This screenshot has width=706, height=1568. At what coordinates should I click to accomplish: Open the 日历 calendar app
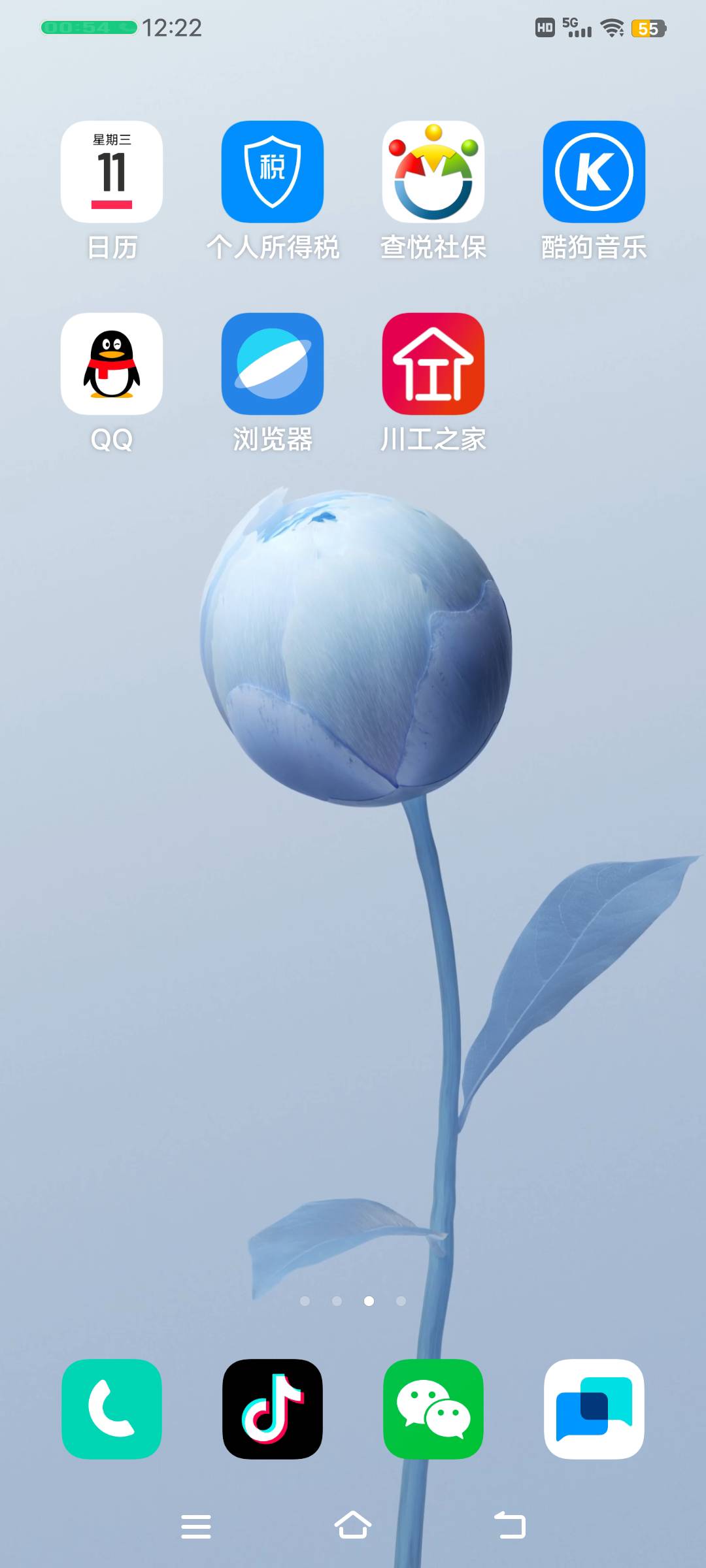point(112,172)
